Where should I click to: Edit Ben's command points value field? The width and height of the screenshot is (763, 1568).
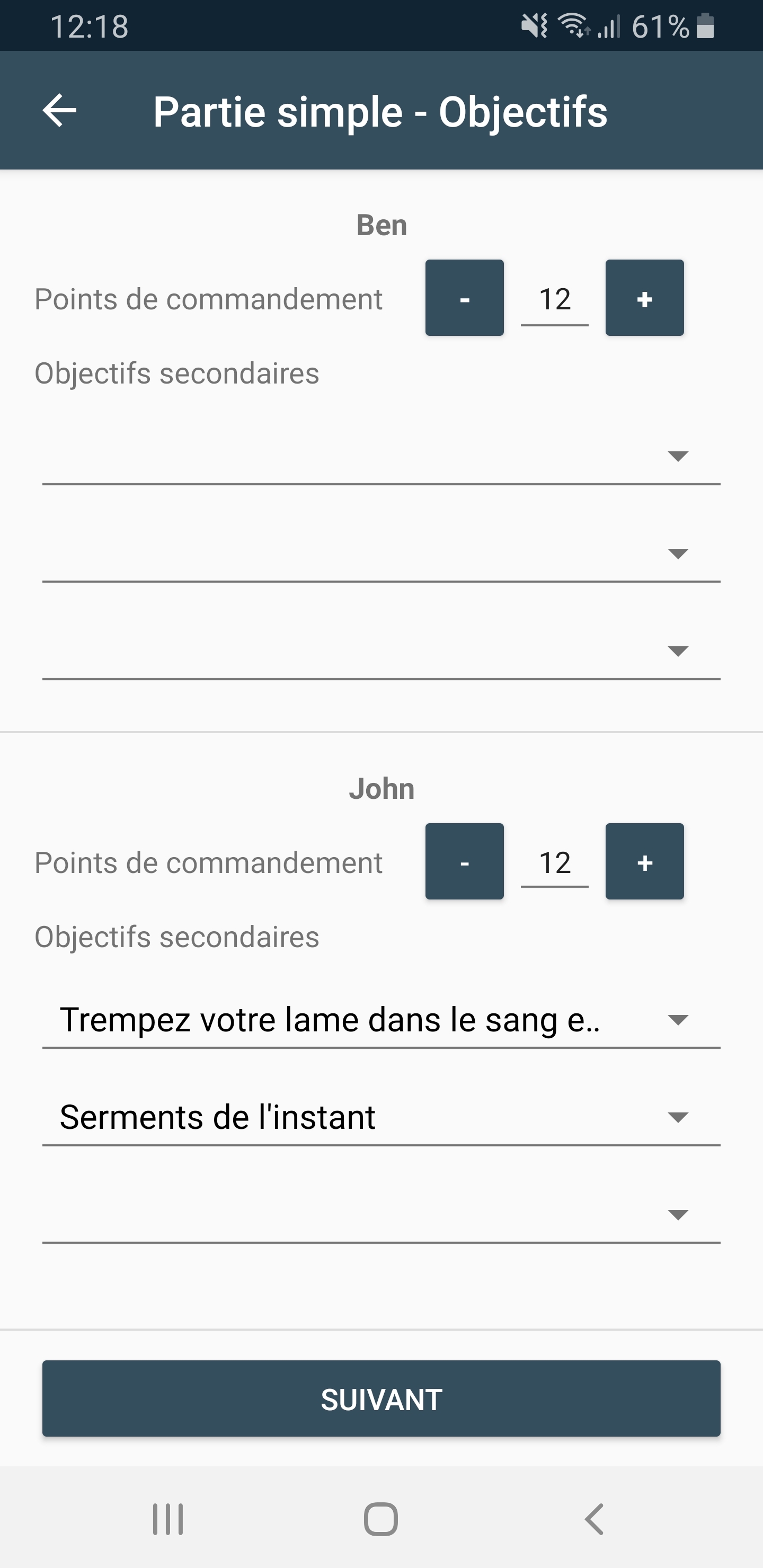554,299
